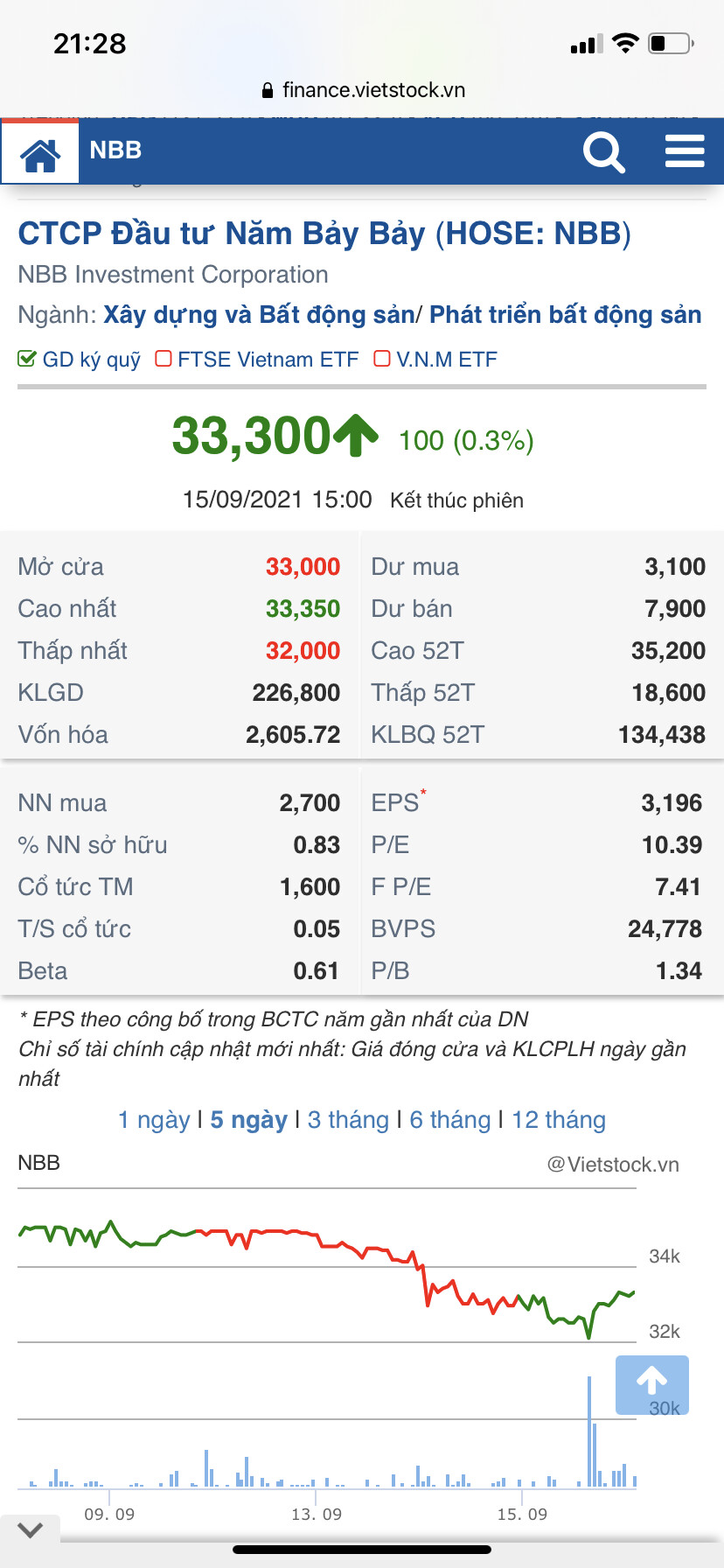Show the 3 tháng chart
This screenshot has width=724, height=1568.
(348, 1120)
